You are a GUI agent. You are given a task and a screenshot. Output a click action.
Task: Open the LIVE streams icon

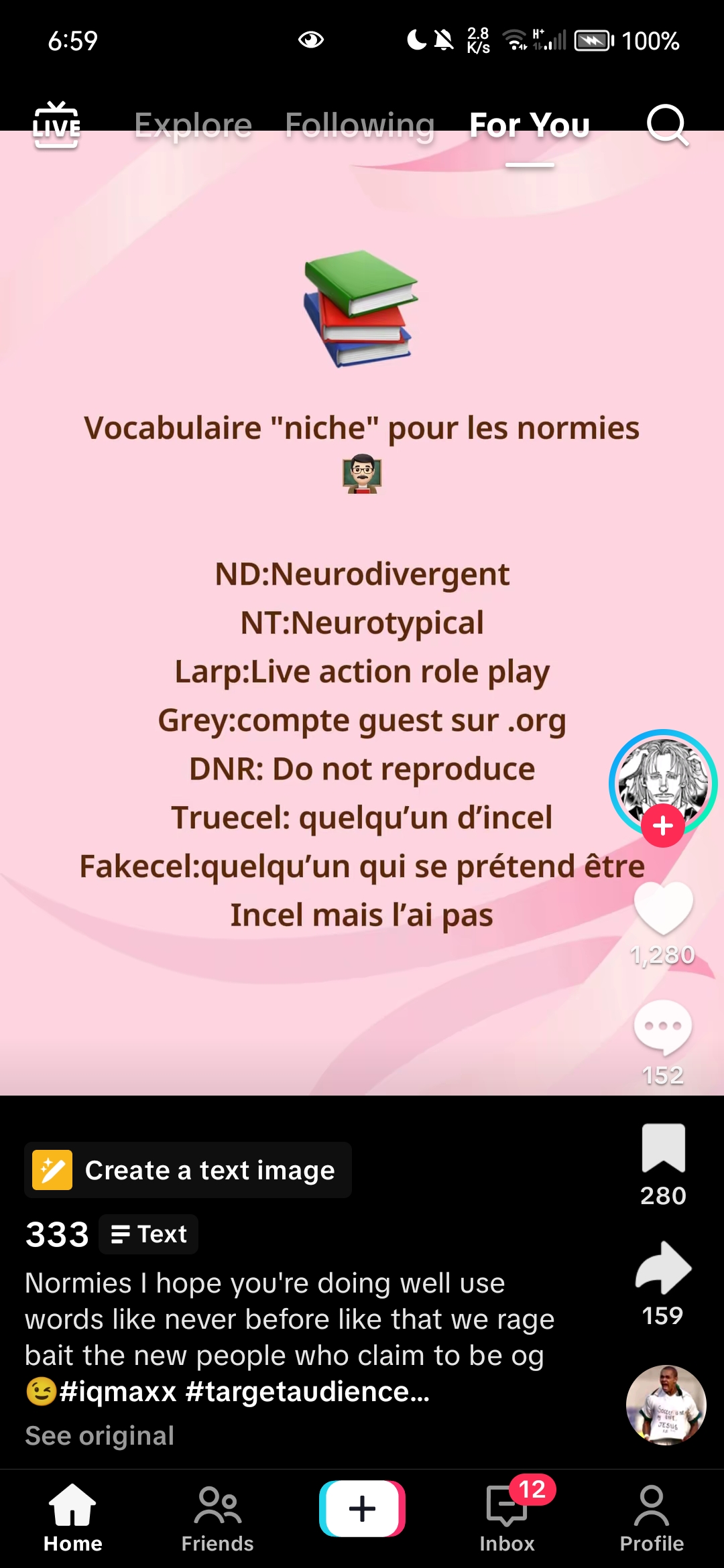tap(56, 125)
